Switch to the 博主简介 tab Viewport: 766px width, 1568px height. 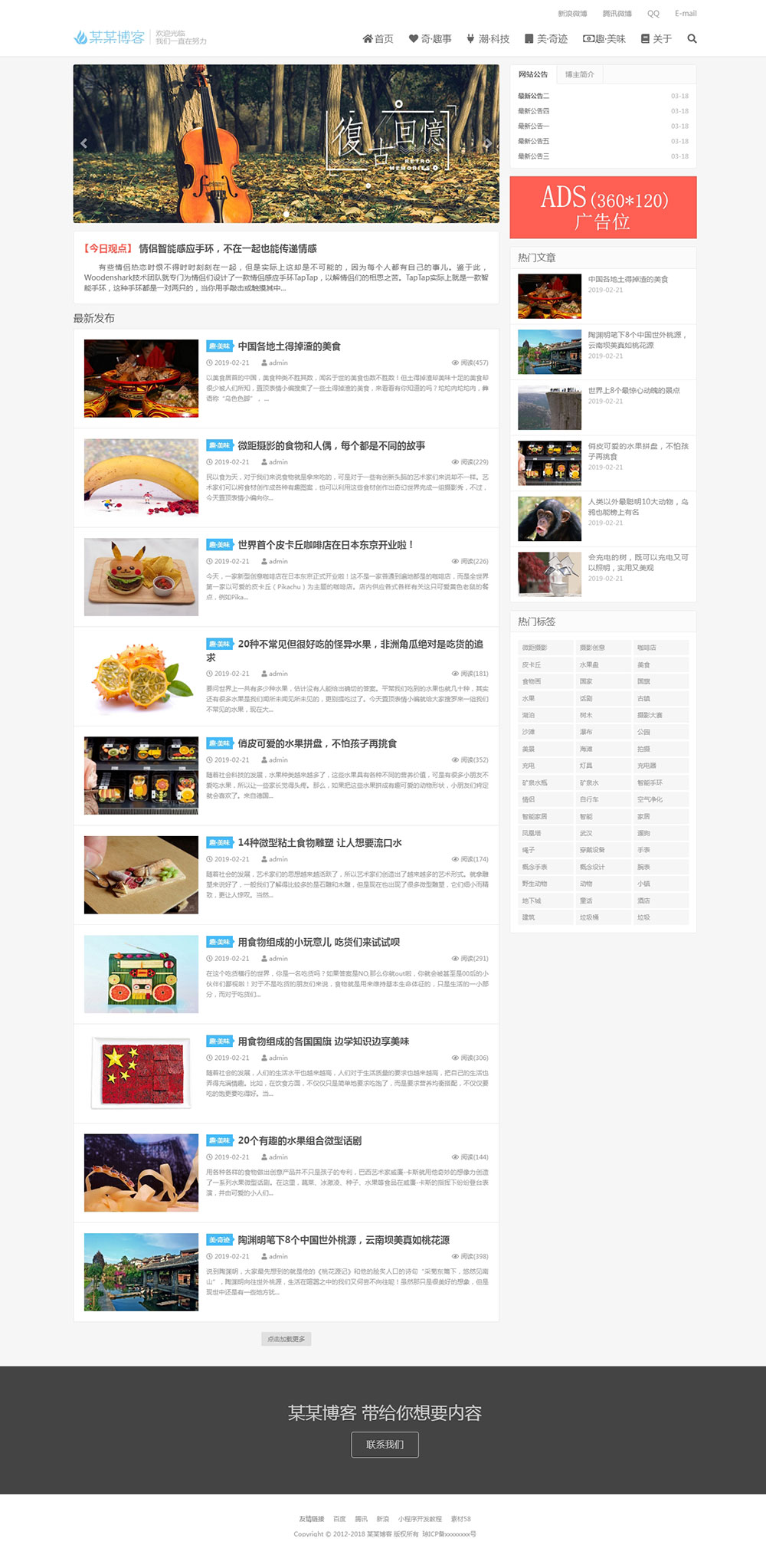pyautogui.click(x=579, y=74)
